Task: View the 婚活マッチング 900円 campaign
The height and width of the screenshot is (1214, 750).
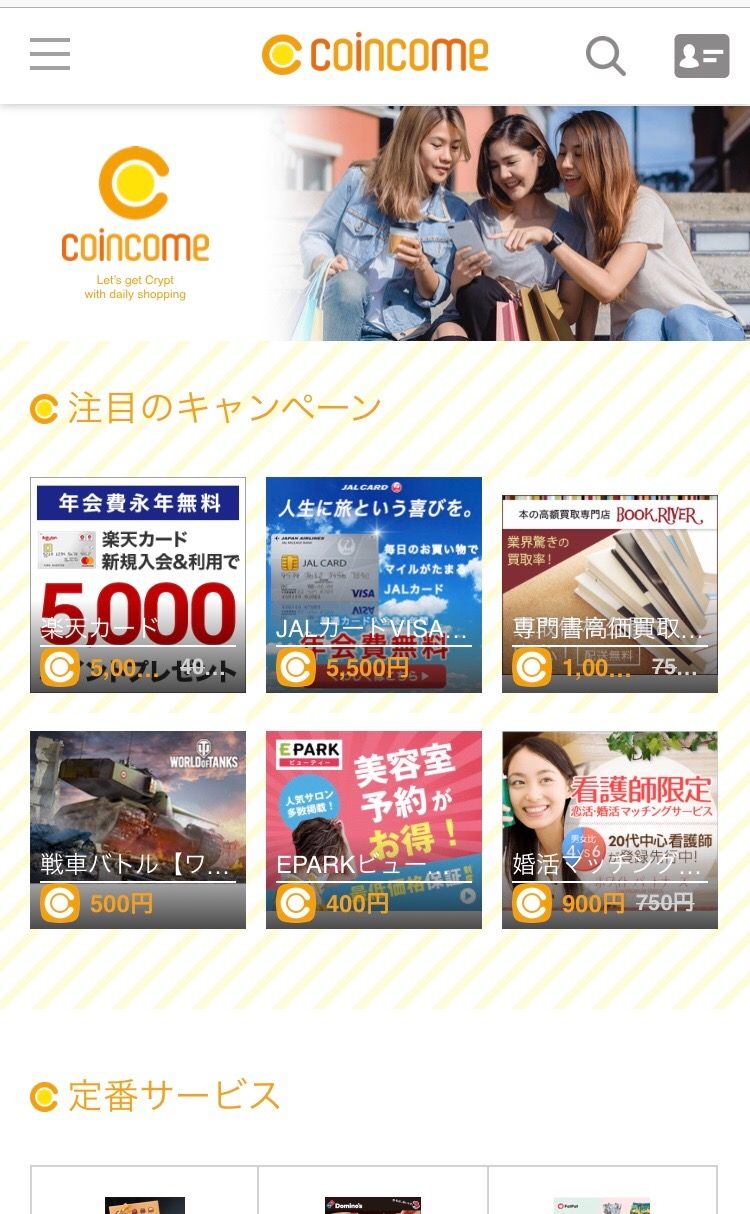Action: 610,829
